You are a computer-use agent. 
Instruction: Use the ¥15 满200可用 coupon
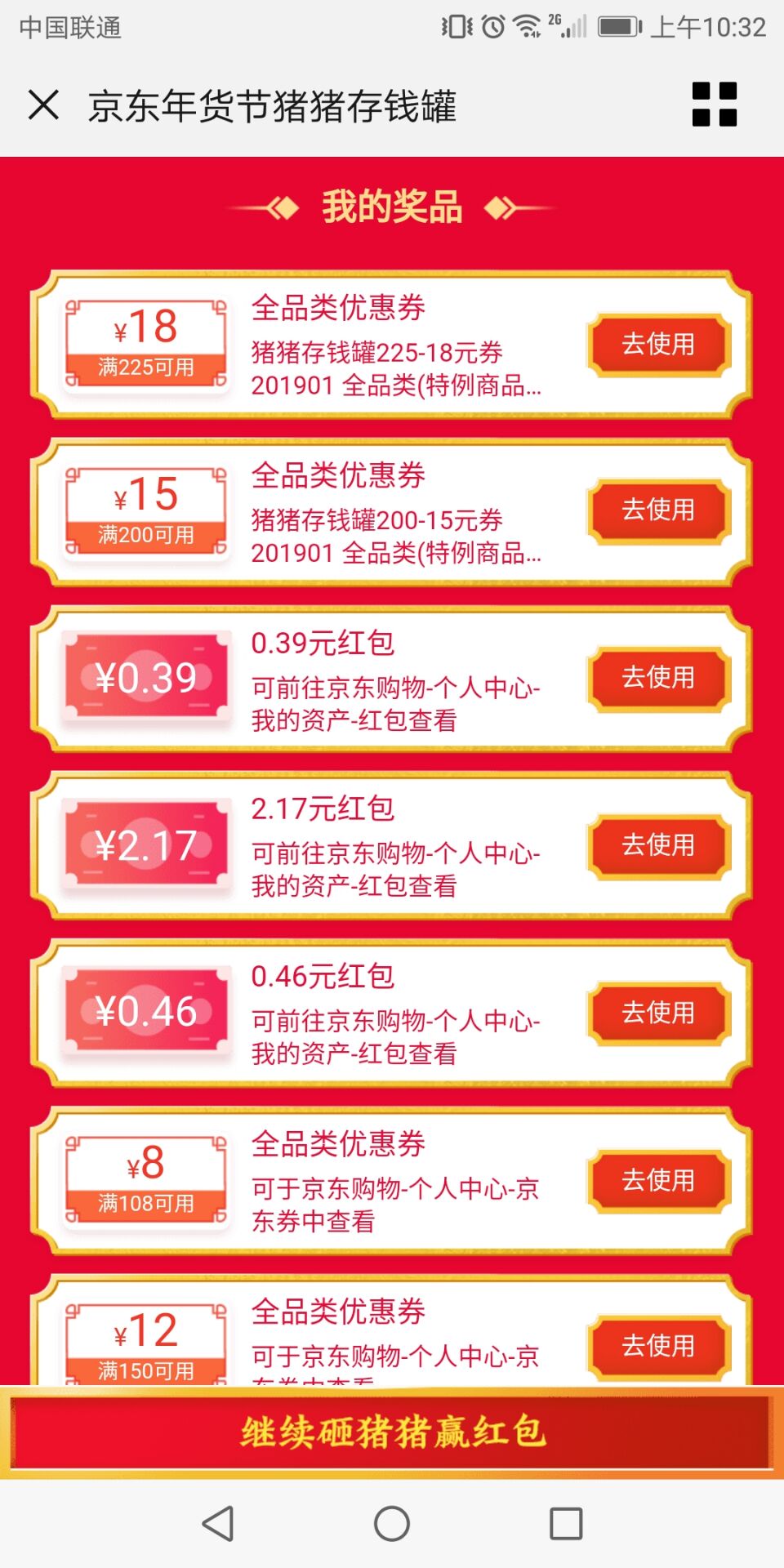click(658, 510)
